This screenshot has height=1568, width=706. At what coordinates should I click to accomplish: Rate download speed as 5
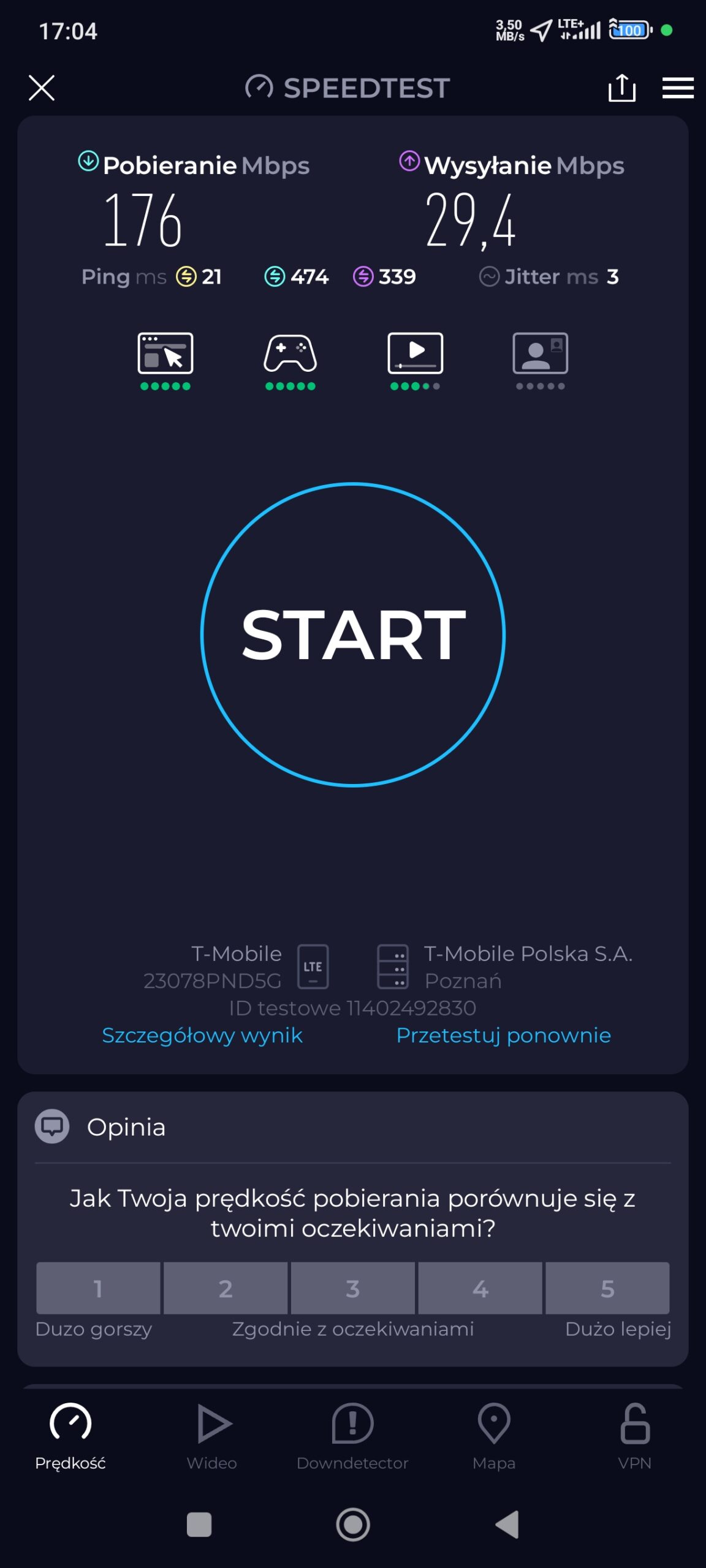tap(607, 1288)
